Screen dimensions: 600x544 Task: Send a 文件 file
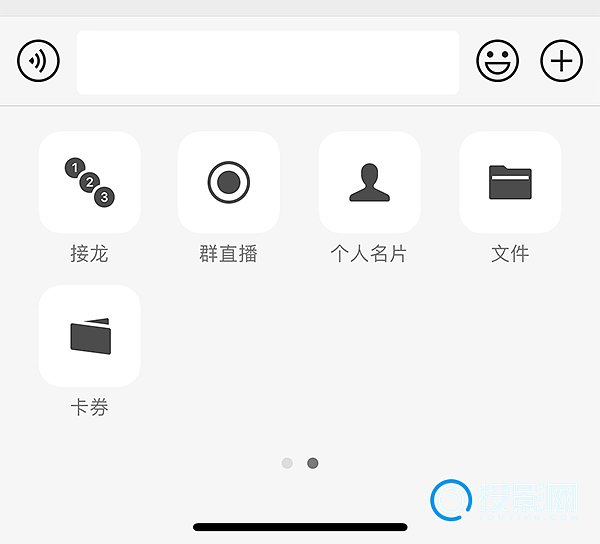click(x=510, y=182)
